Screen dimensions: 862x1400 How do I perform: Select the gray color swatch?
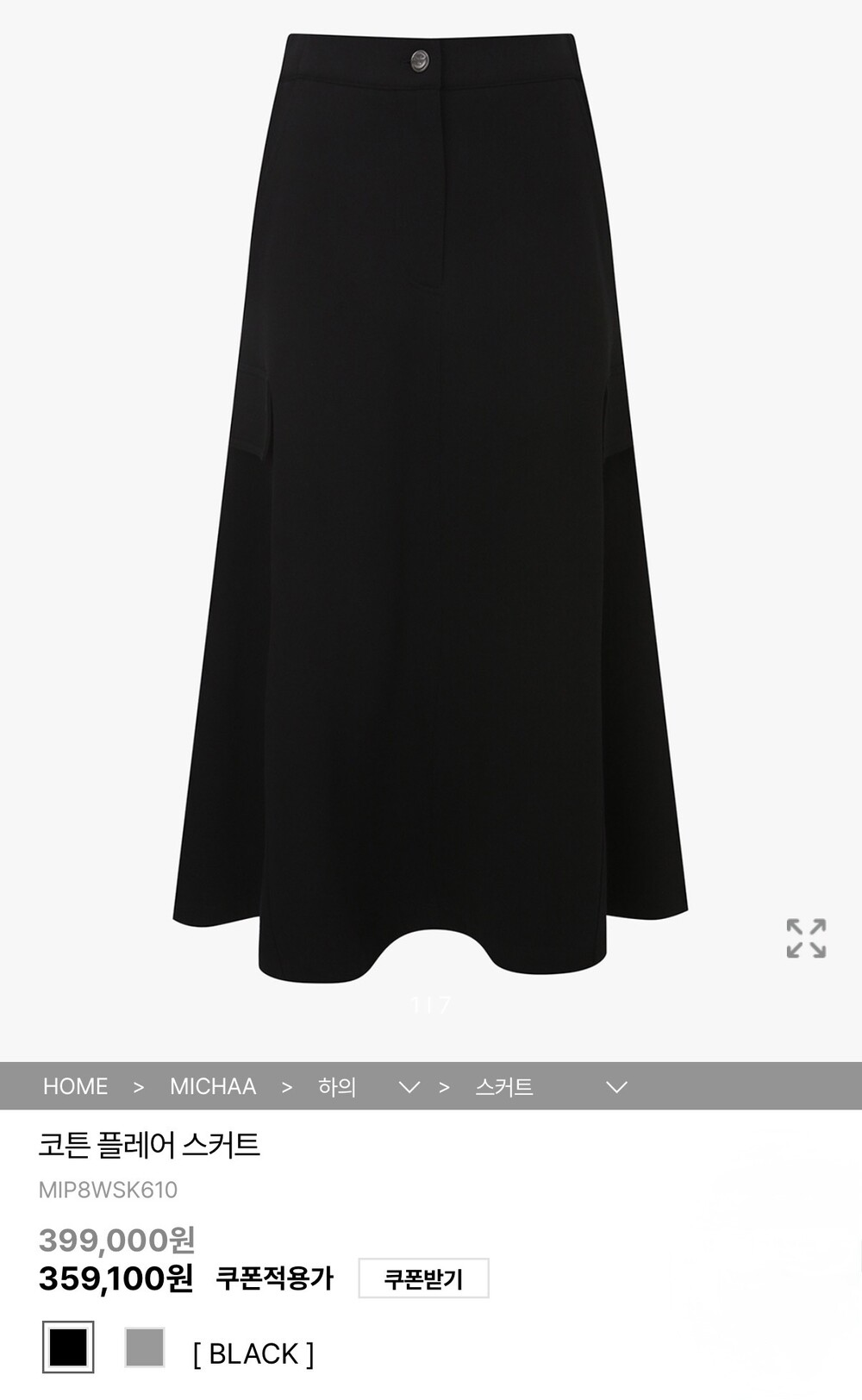pos(145,1347)
